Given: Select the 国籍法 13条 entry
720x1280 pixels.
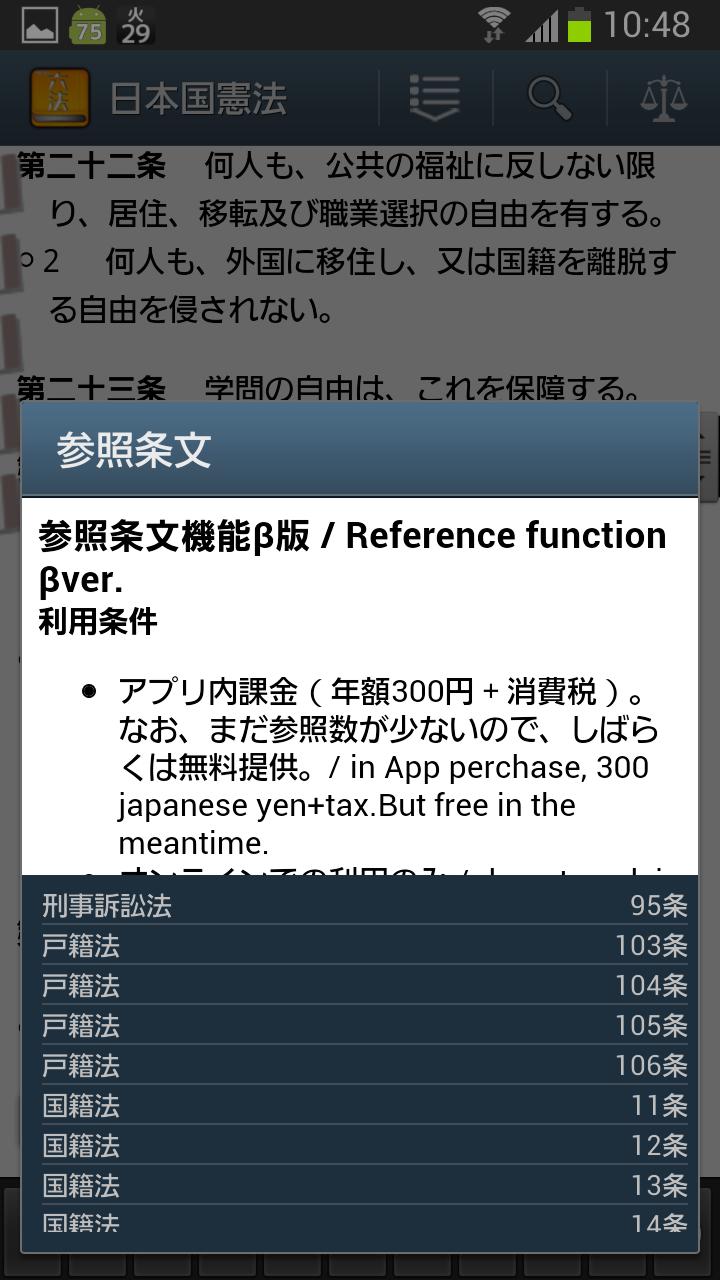Looking at the screenshot, I should 360,1186.
